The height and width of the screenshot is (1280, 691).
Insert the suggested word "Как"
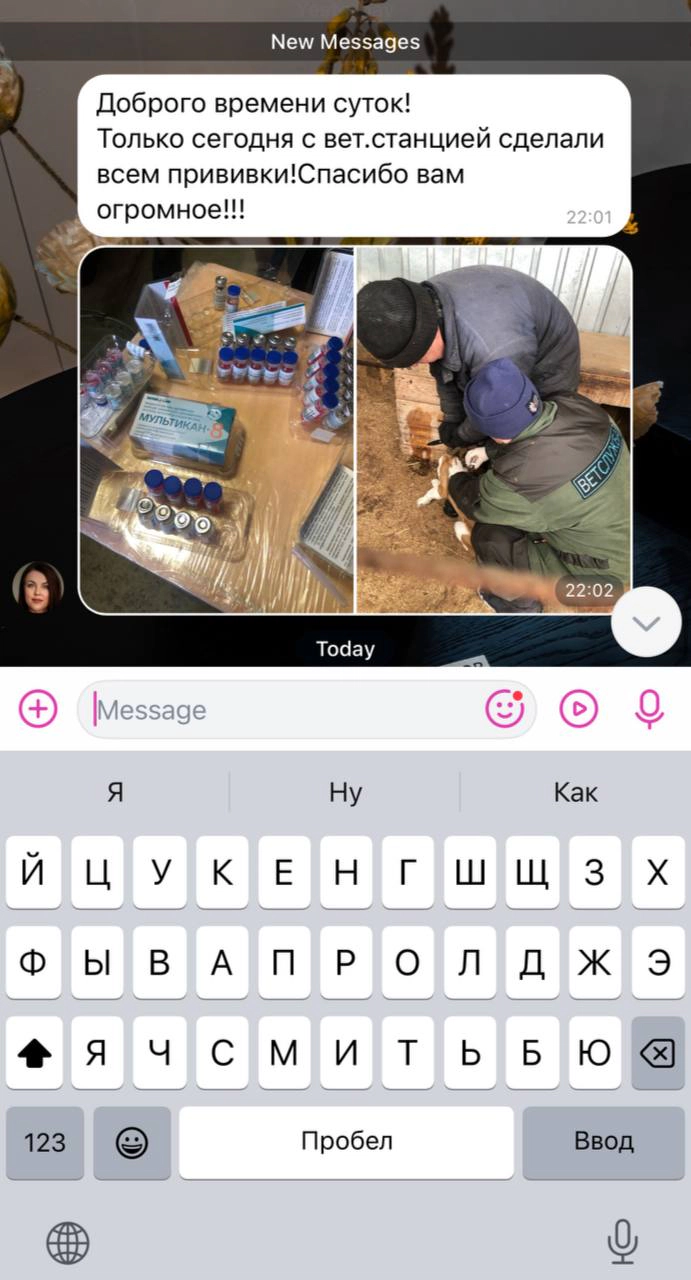click(x=575, y=793)
